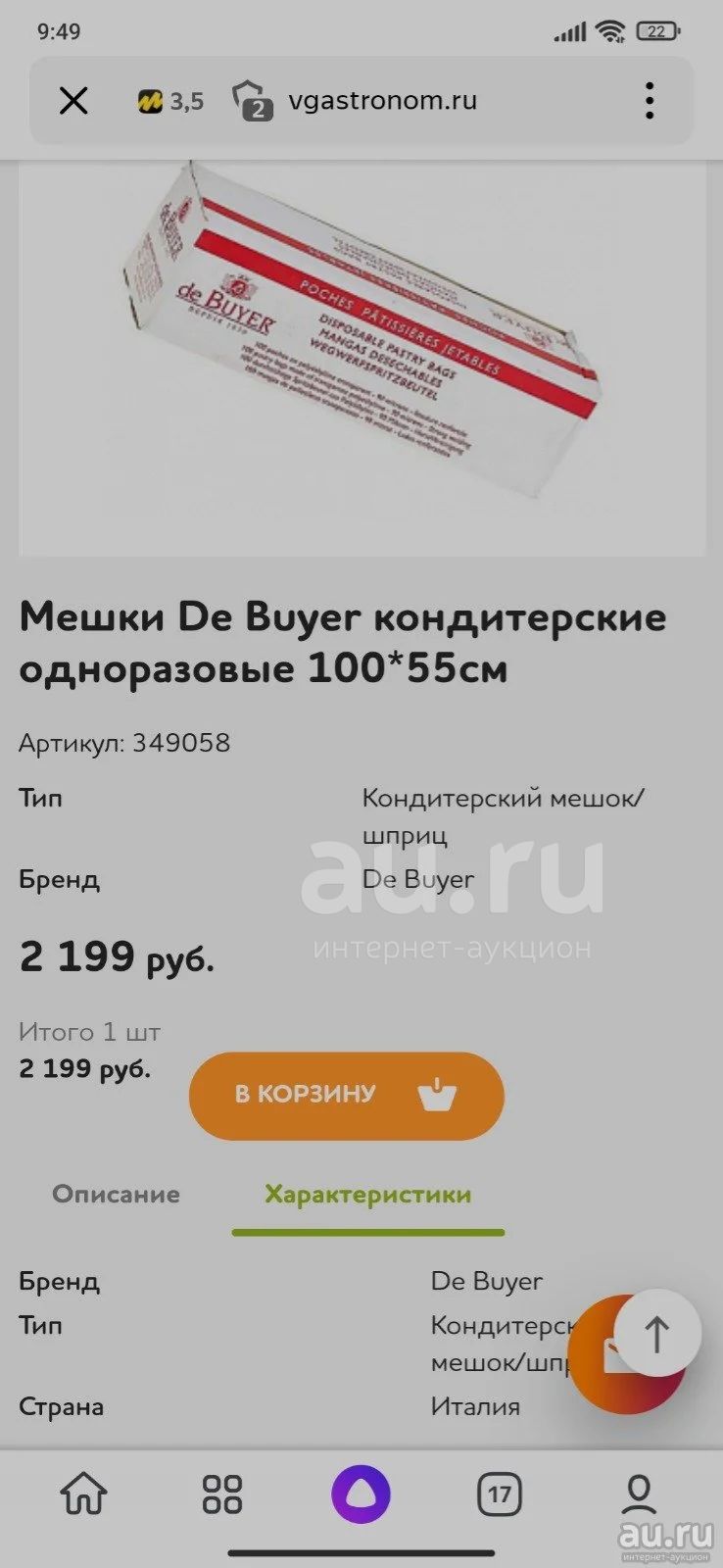Go to the browser home page
The height and width of the screenshot is (1568, 723).
(x=83, y=1494)
